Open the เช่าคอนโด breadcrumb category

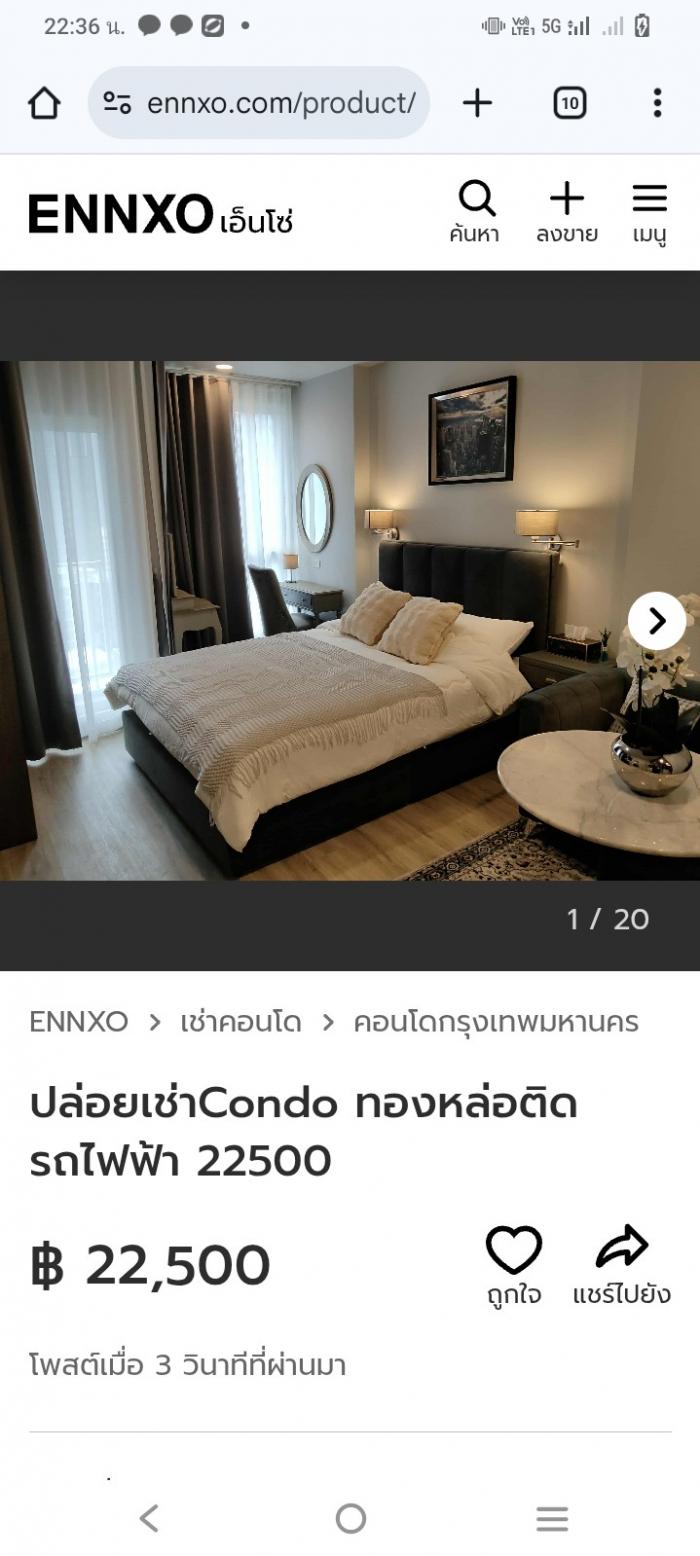pyautogui.click(x=241, y=1022)
